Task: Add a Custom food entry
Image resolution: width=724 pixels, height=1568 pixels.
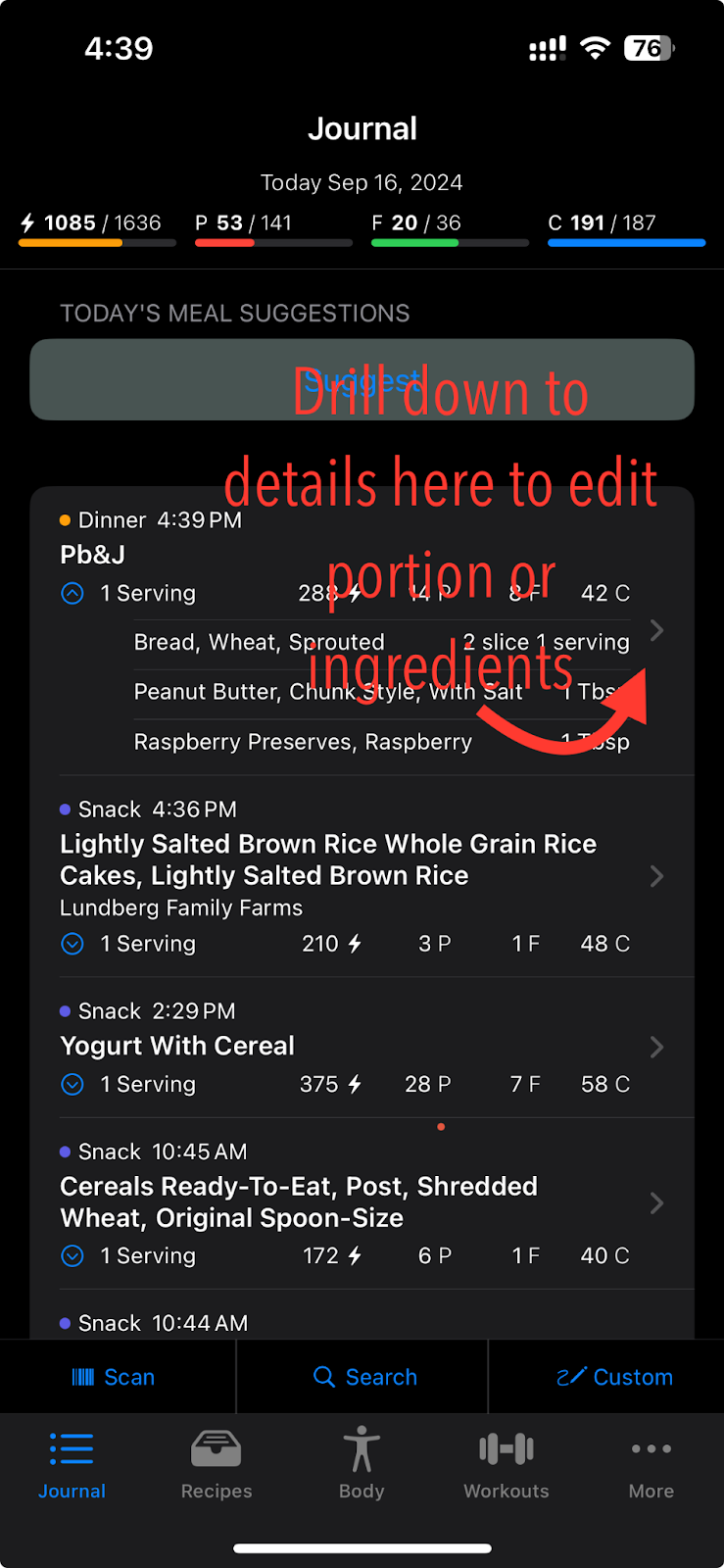Action: click(614, 1377)
